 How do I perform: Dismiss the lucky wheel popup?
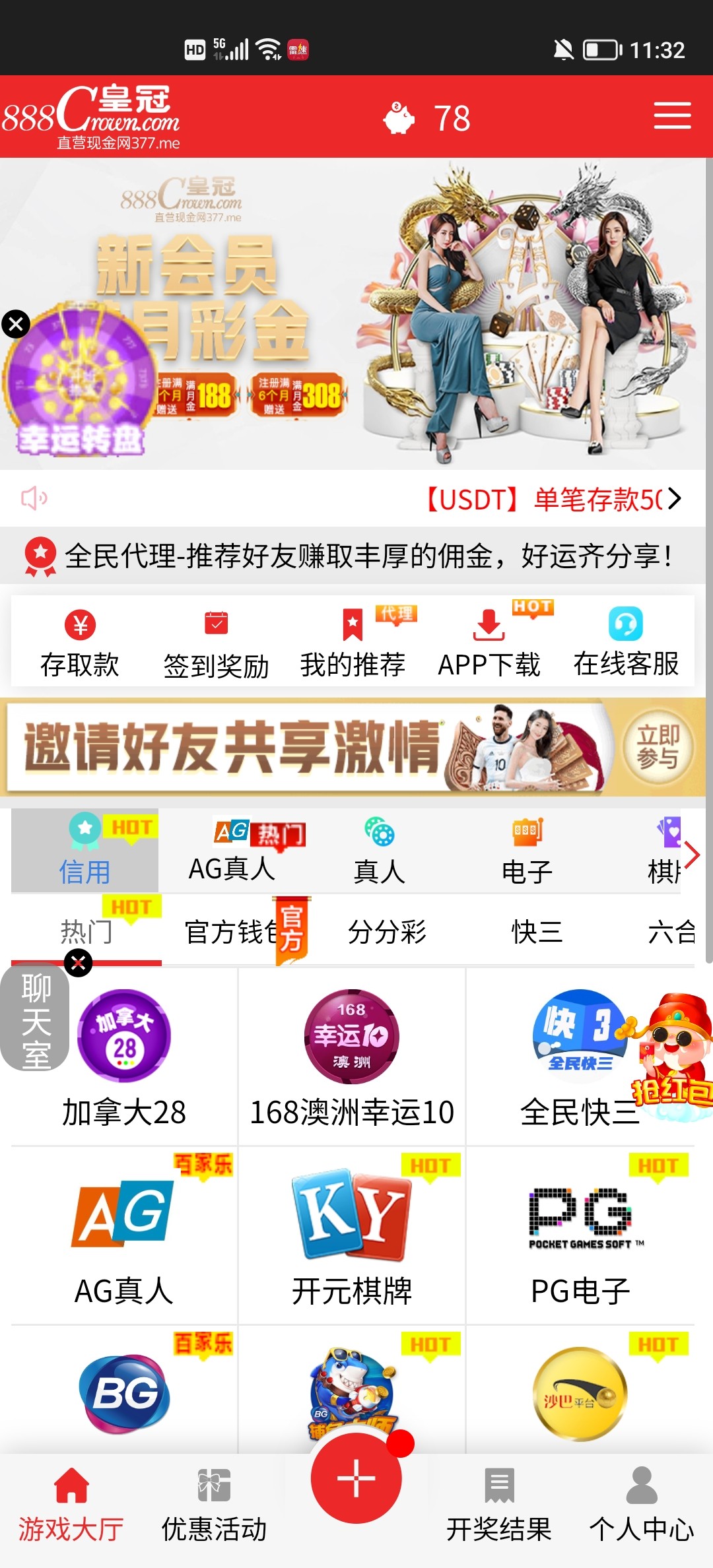(16, 324)
